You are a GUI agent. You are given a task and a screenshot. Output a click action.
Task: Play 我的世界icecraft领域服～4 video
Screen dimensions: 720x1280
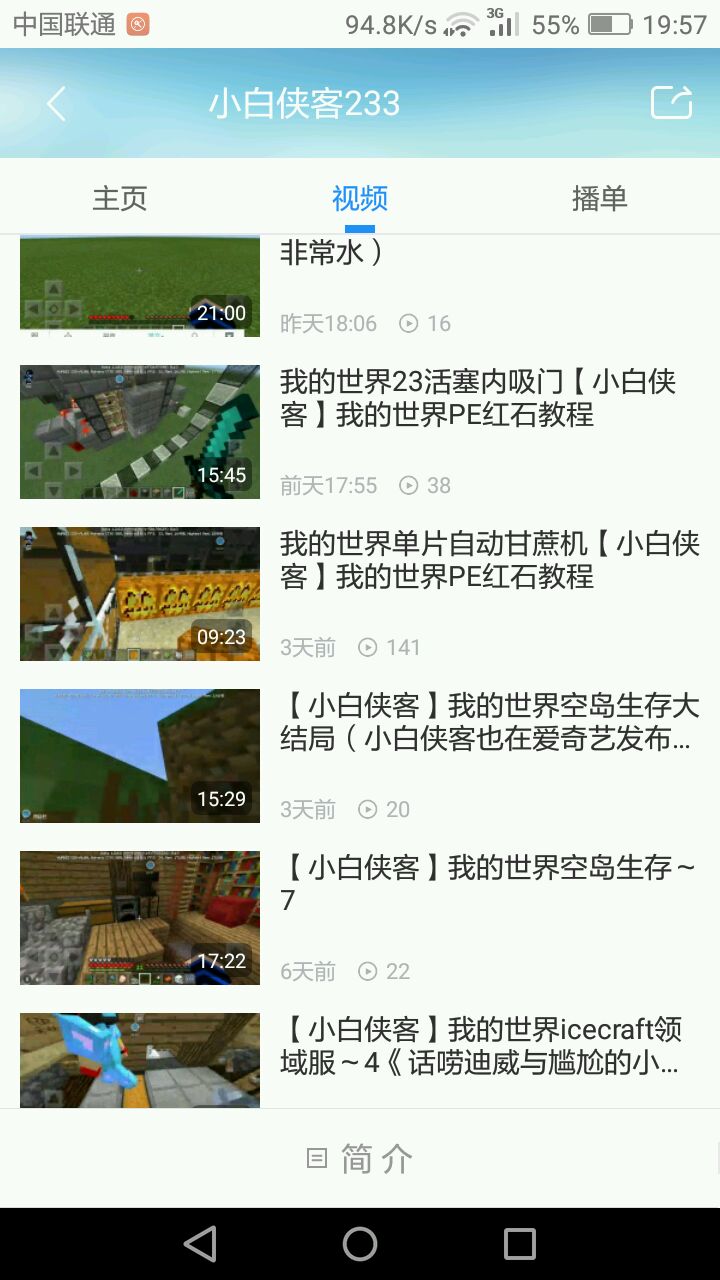(140, 1060)
